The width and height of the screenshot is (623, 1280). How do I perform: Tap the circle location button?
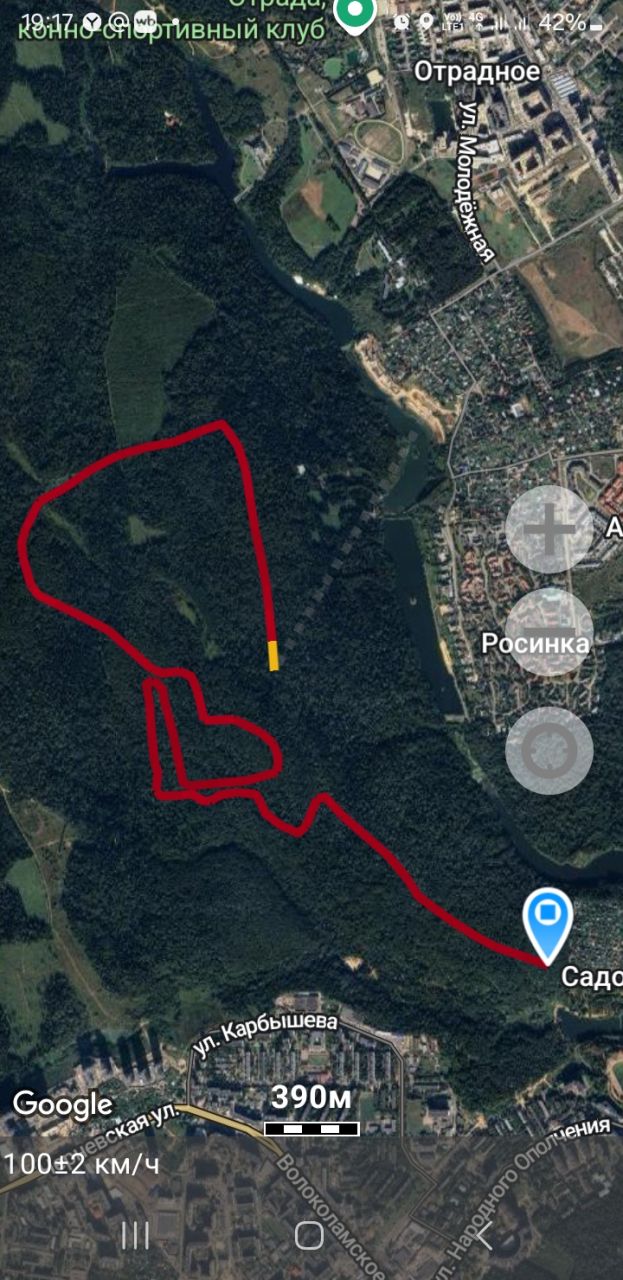549,750
